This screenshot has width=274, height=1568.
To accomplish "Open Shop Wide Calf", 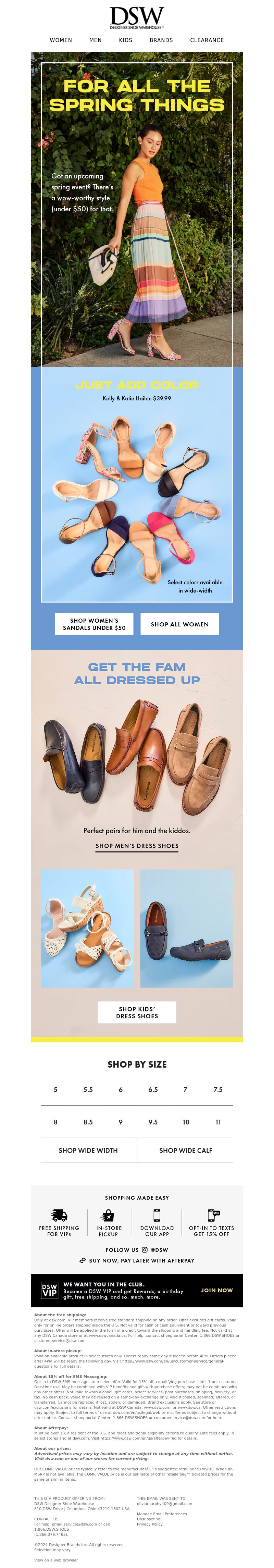I will point(186,1150).
